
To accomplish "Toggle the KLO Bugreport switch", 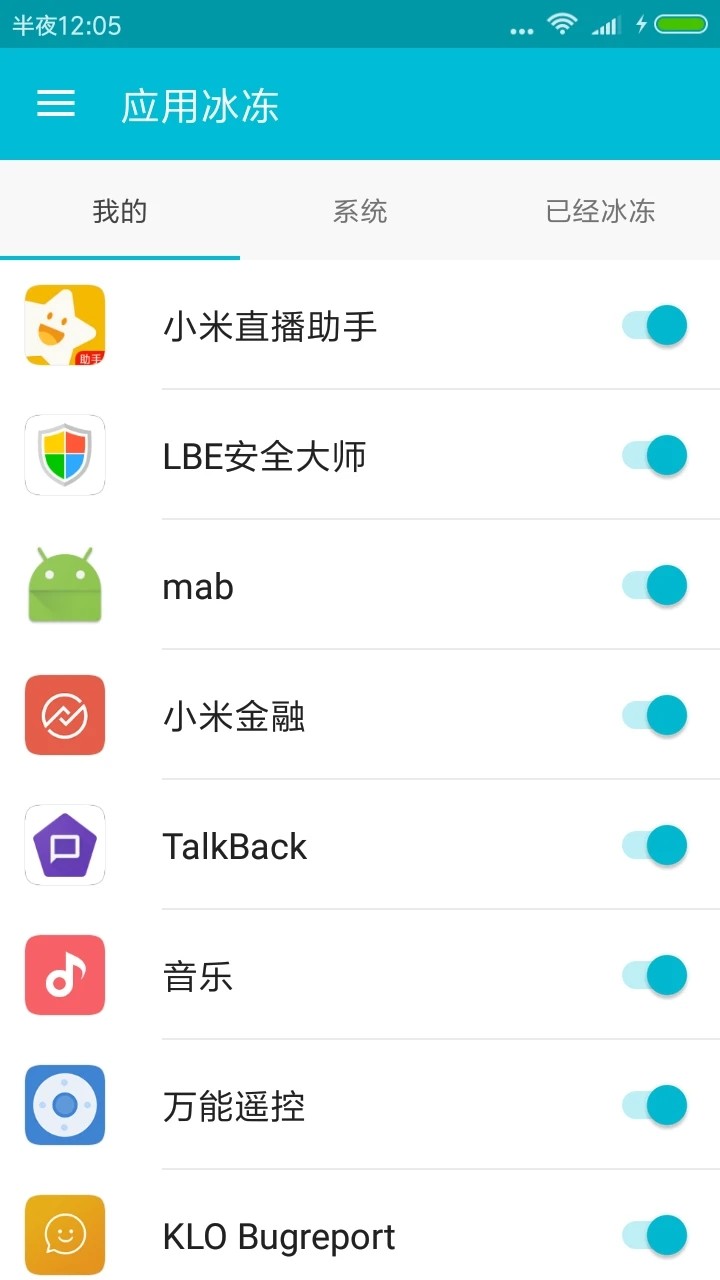I will click(655, 1235).
